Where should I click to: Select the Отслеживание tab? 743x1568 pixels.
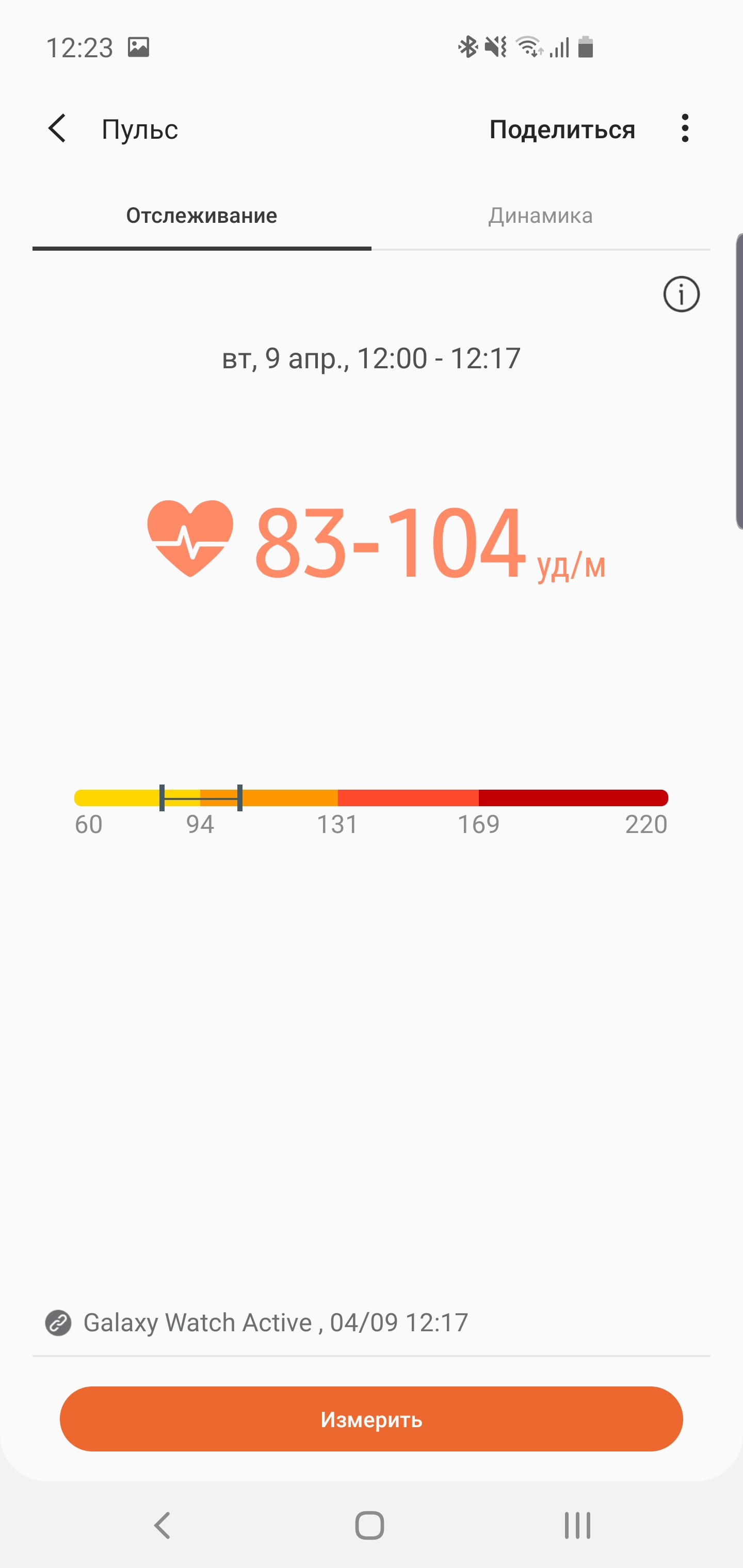(x=202, y=216)
